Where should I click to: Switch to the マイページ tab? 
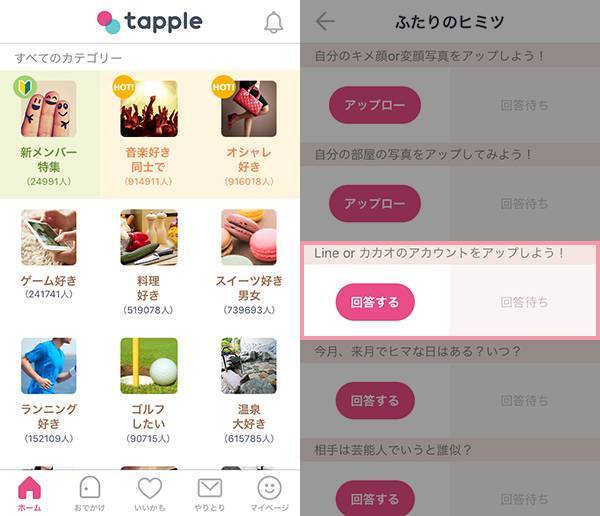click(269, 493)
